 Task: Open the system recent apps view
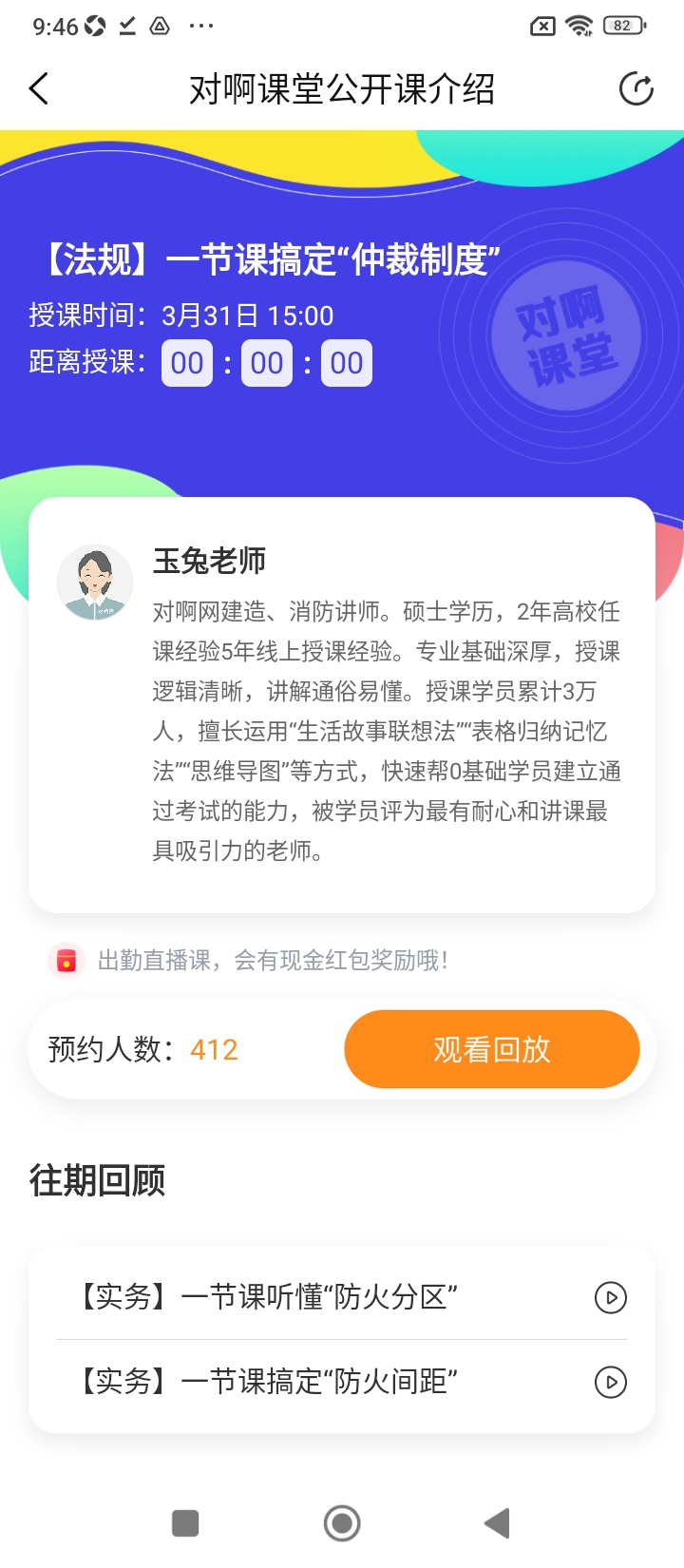tap(185, 1523)
